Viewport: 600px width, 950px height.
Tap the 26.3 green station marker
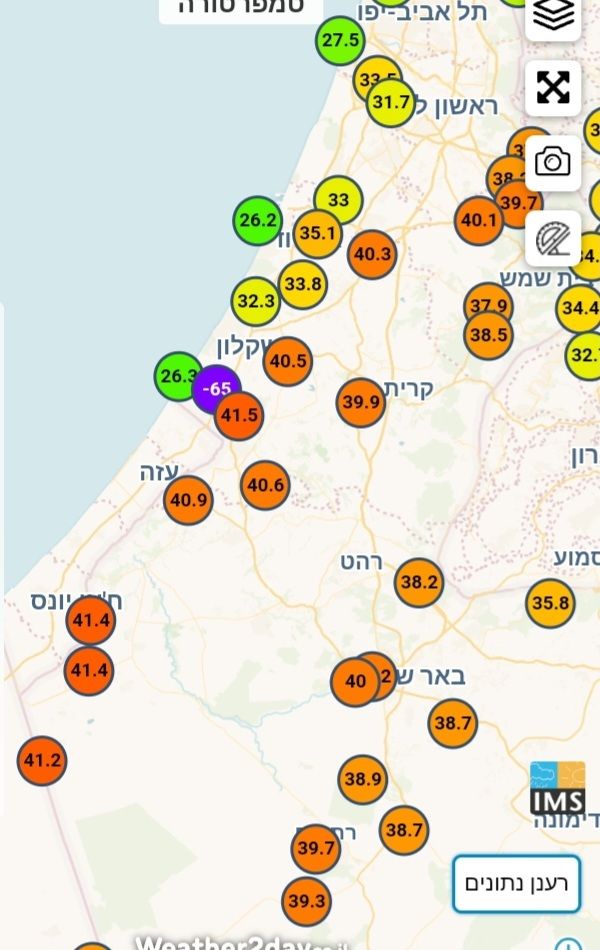(179, 376)
